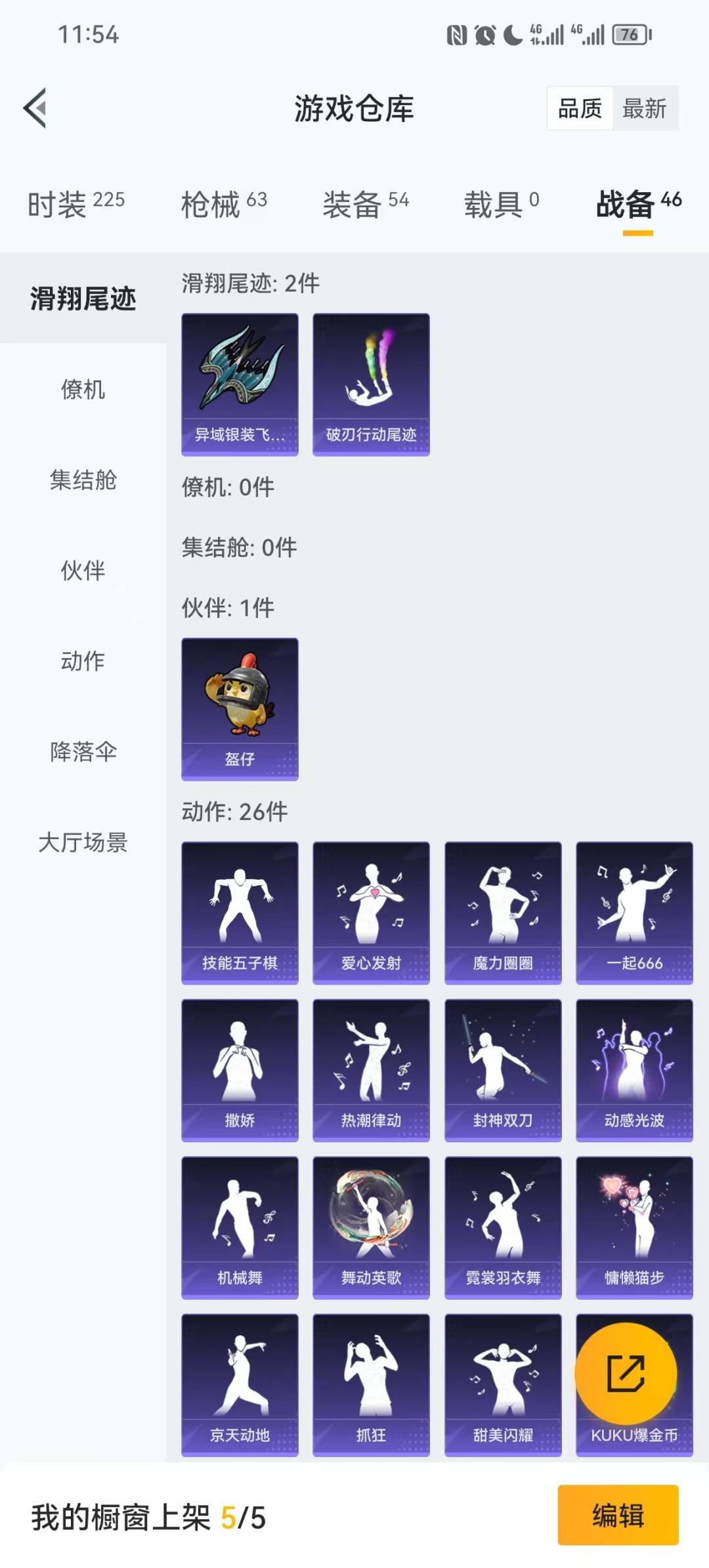709x1568 pixels.
Task: View the 盔仔 companion item
Action: tap(240, 709)
